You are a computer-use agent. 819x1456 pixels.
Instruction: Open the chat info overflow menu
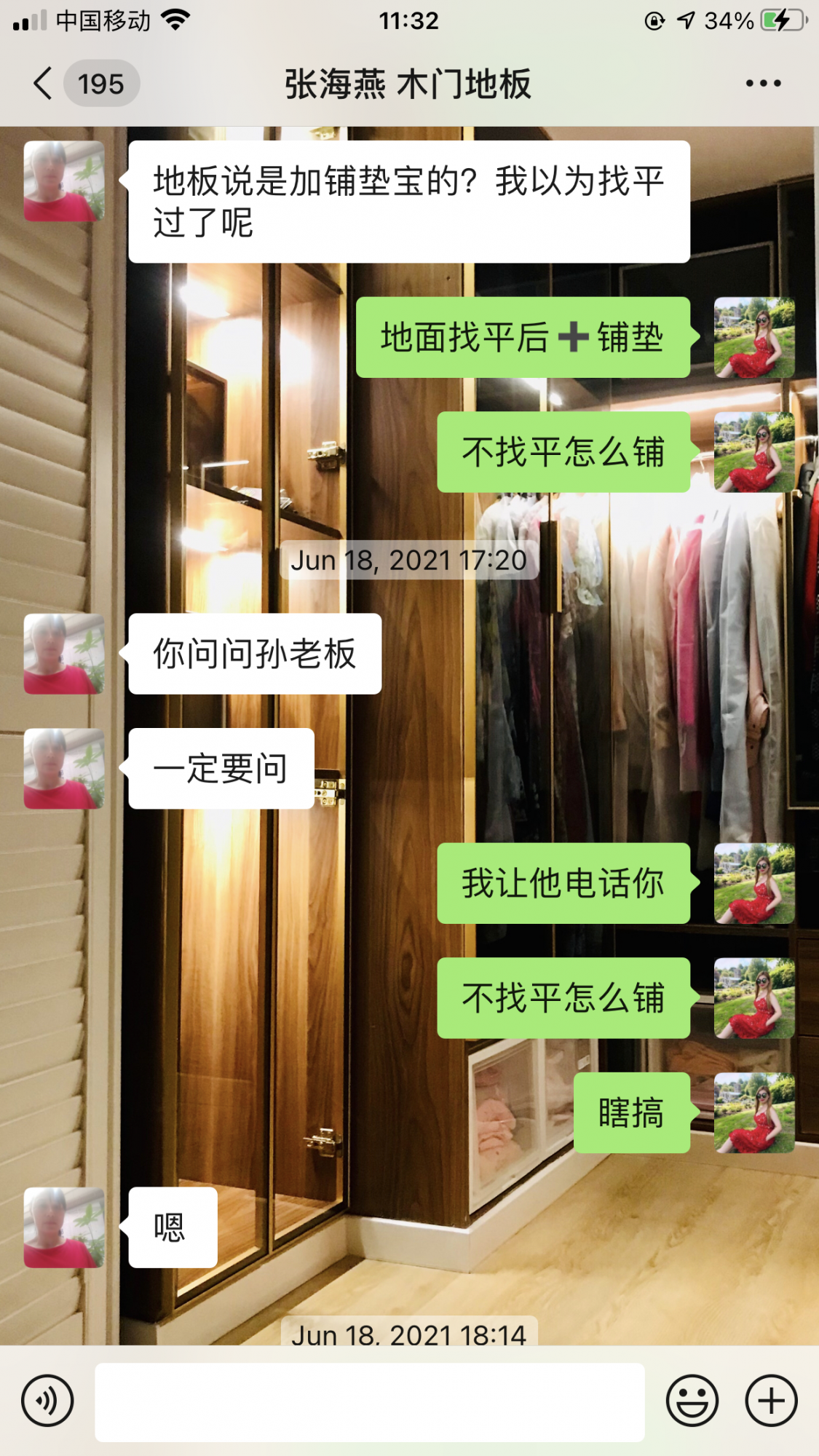click(x=762, y=84)
